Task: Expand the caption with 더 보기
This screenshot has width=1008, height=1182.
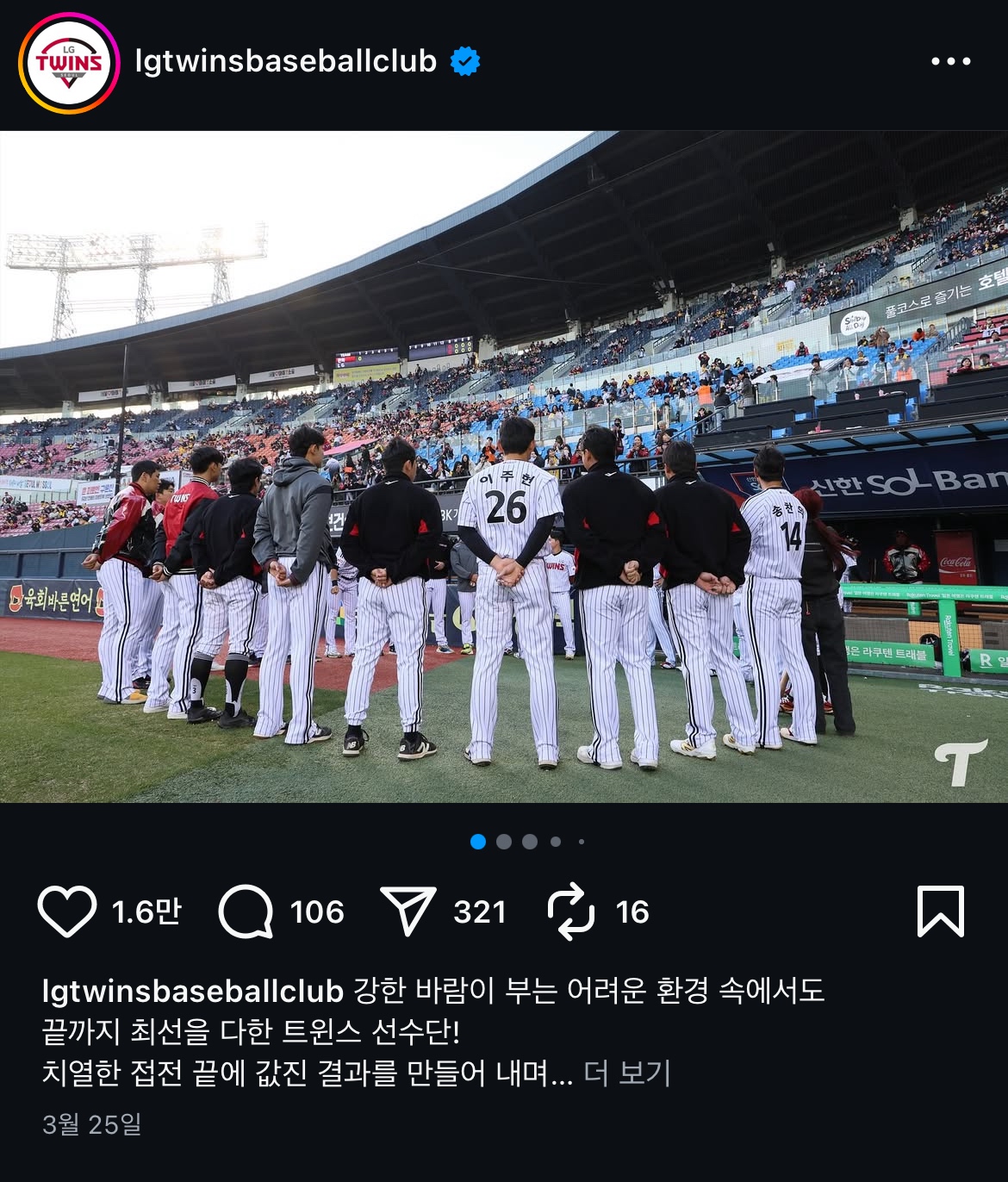Action: [626, 1073]
